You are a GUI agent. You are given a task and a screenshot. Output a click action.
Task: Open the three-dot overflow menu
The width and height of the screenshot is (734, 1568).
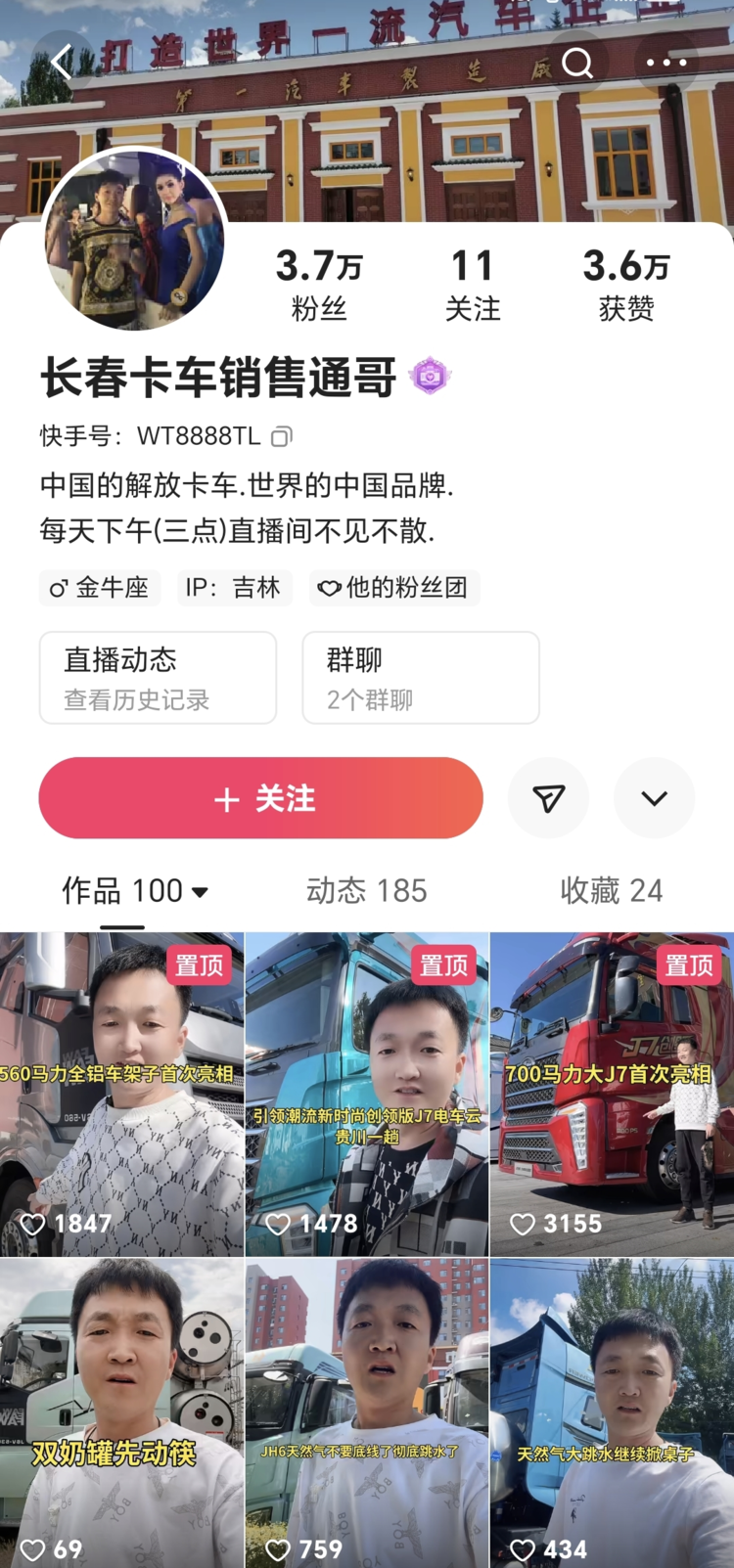pyautogui.click(x=666, y=64)
